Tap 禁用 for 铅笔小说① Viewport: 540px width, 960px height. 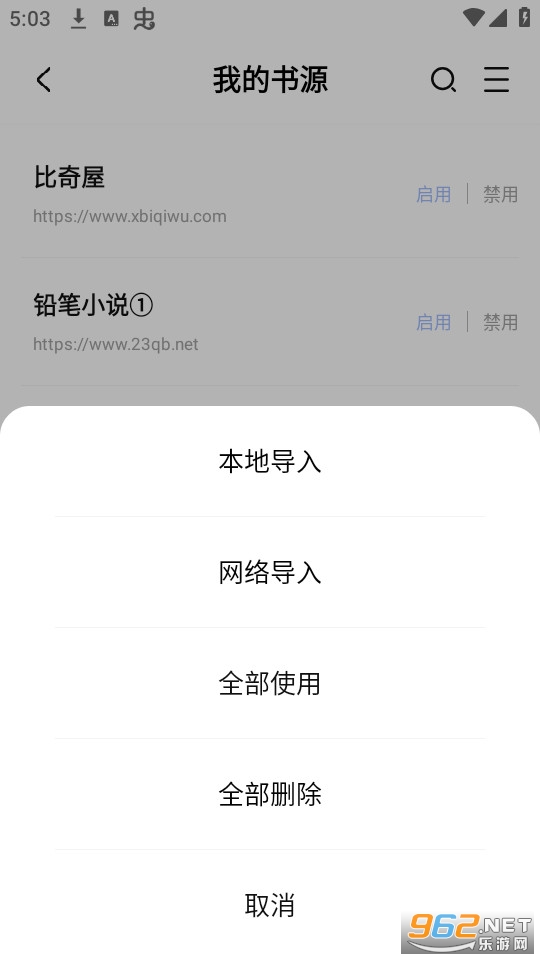pyautogui.click(x=500, y=322)
